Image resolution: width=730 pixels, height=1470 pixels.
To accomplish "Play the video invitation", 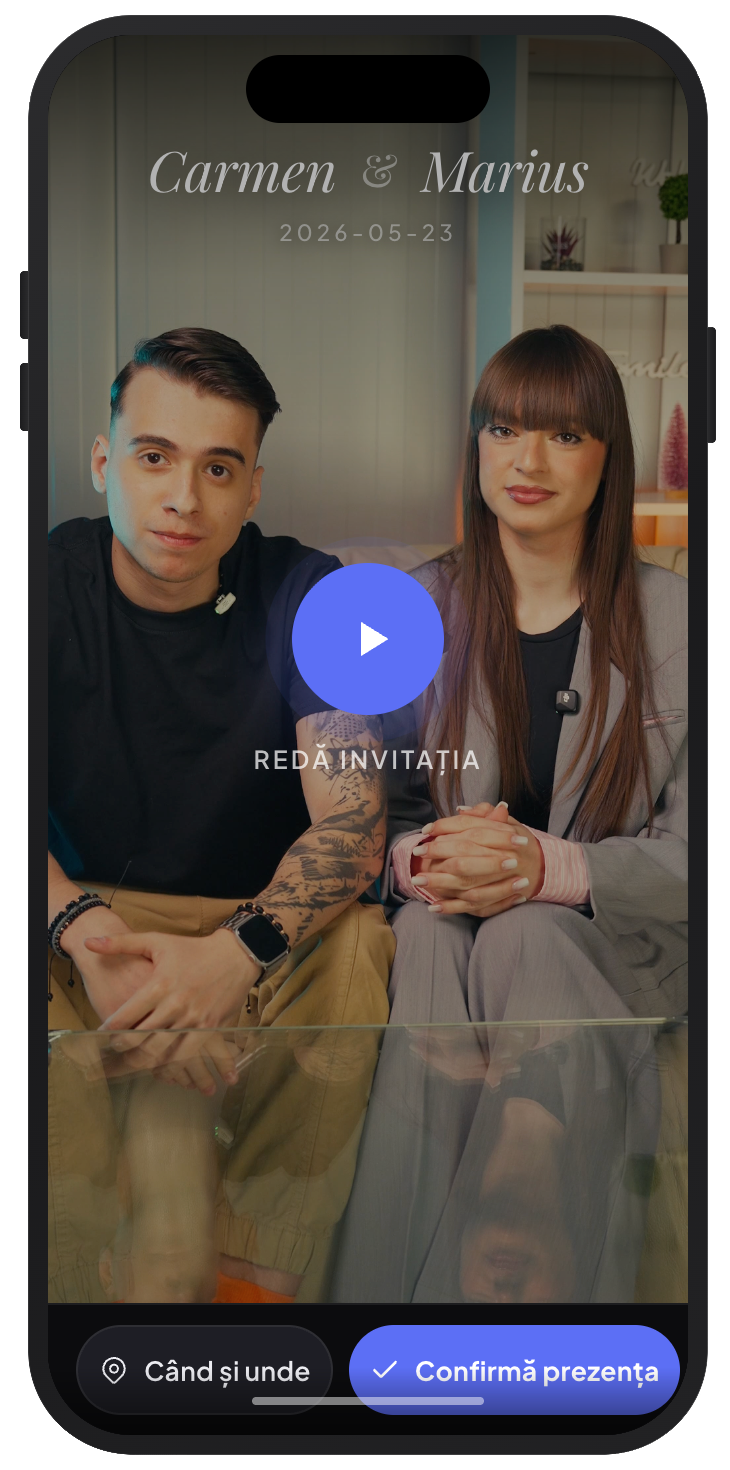I will 367,639.
